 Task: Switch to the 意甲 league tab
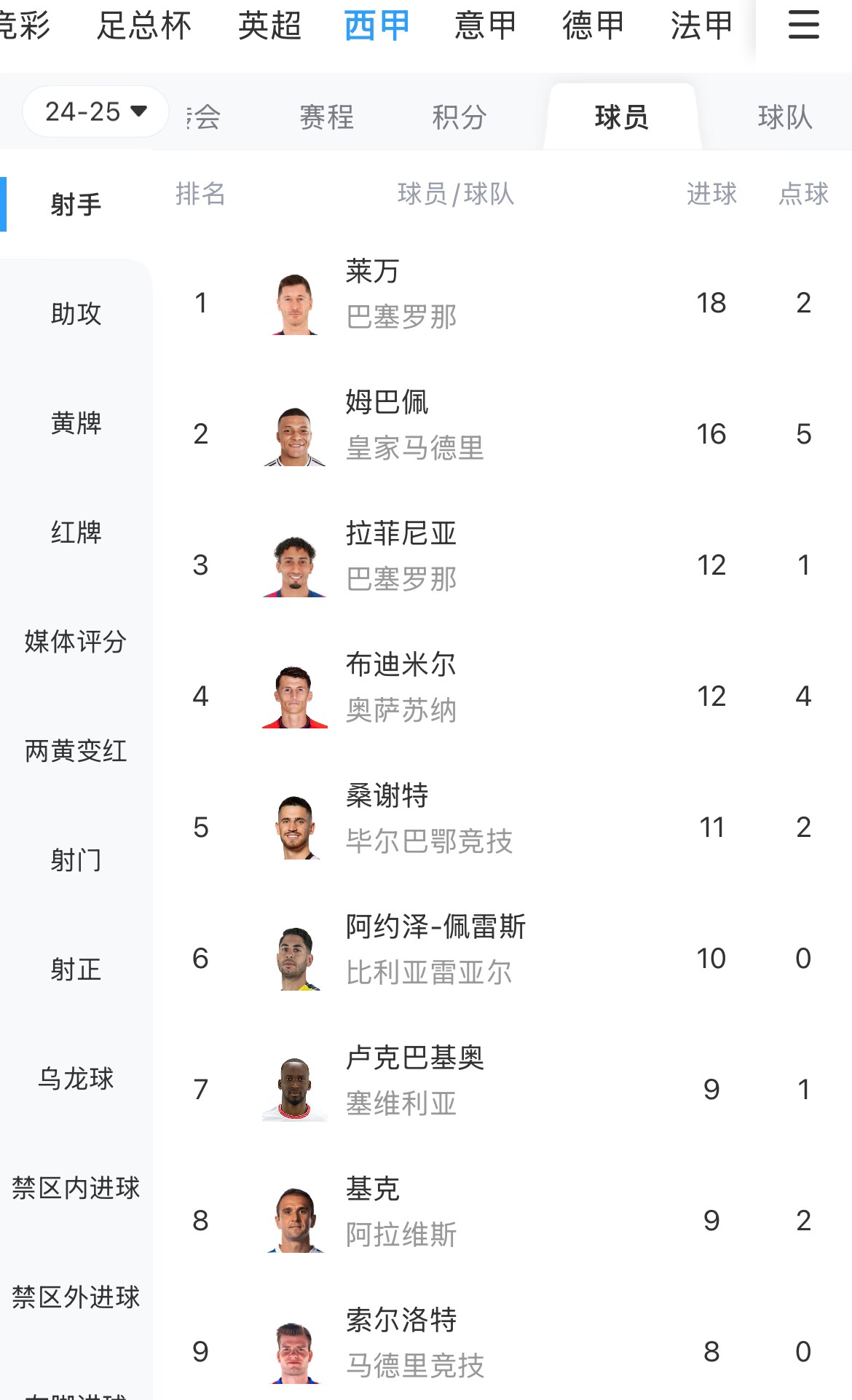(485, 26)
